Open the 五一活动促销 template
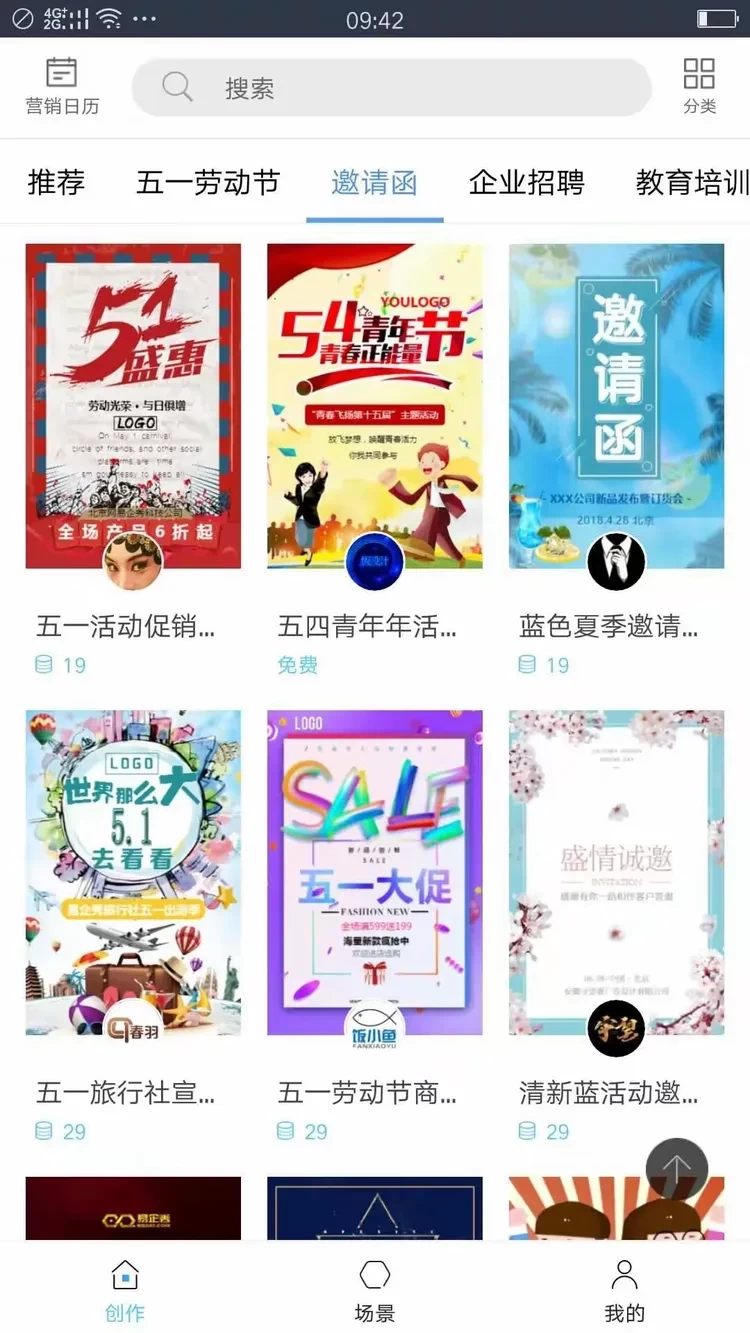This screenshot has width=750, height=1333. click(133, 406)
